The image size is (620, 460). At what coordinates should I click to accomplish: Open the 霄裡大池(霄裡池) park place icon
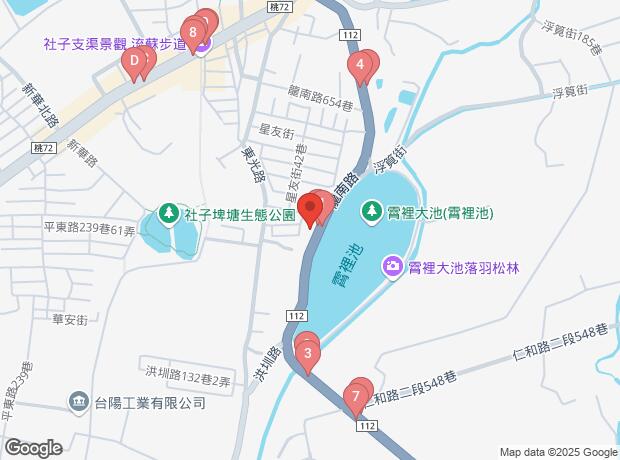[371, 211]
